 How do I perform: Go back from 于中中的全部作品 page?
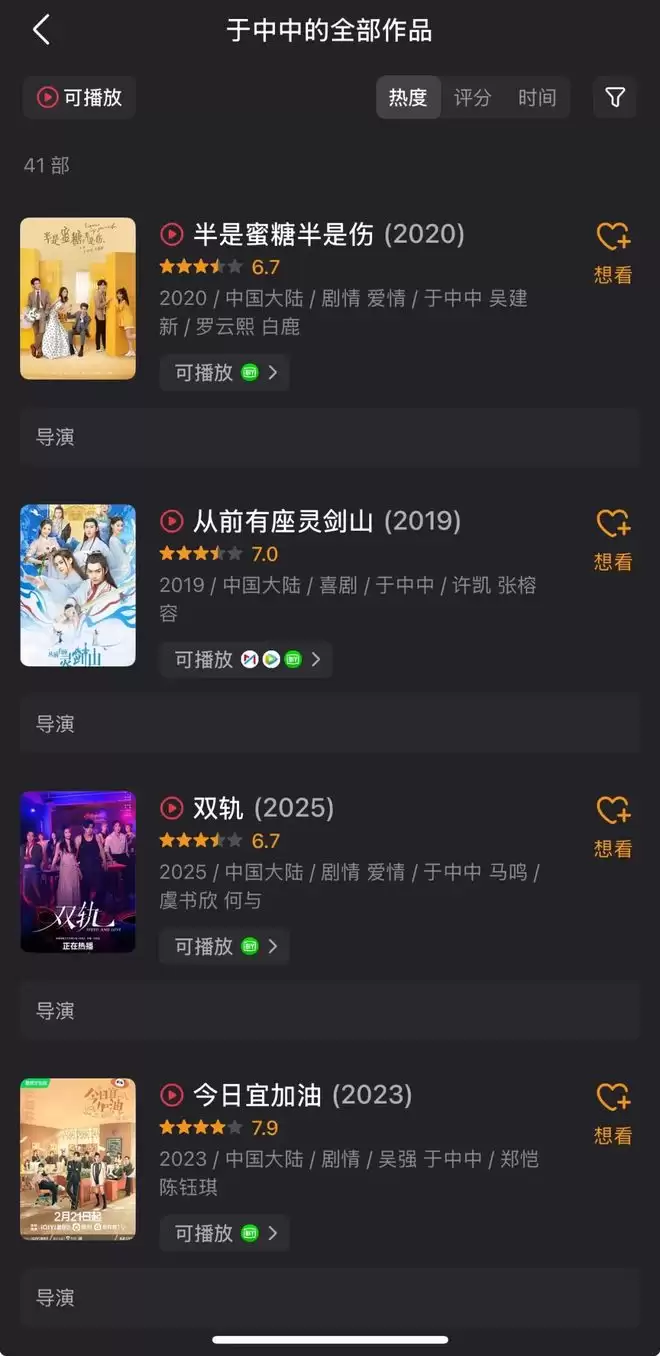tap(41, 30)
